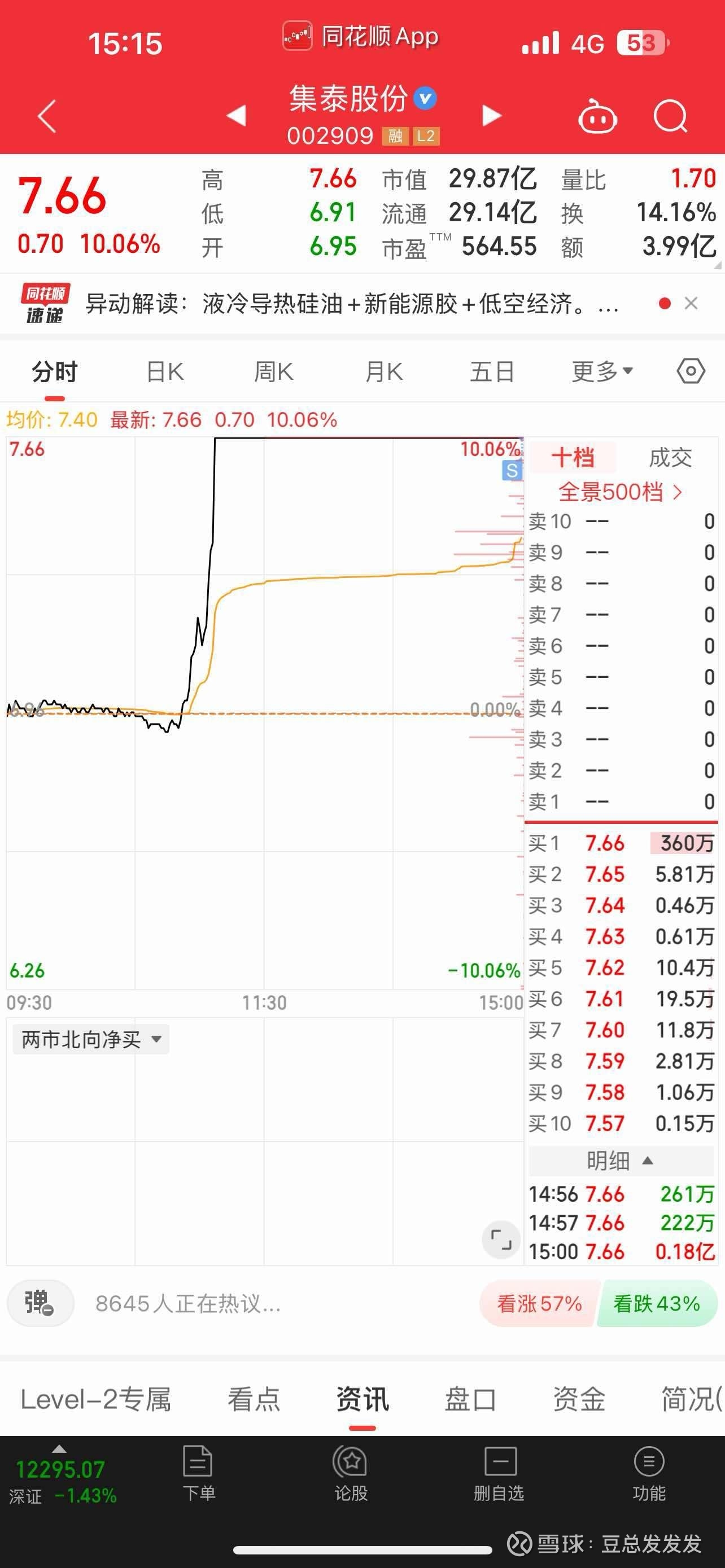Enter fullscreen chart mode
The height and width of the screenshot is (1568, 725).
[501, 1240]
